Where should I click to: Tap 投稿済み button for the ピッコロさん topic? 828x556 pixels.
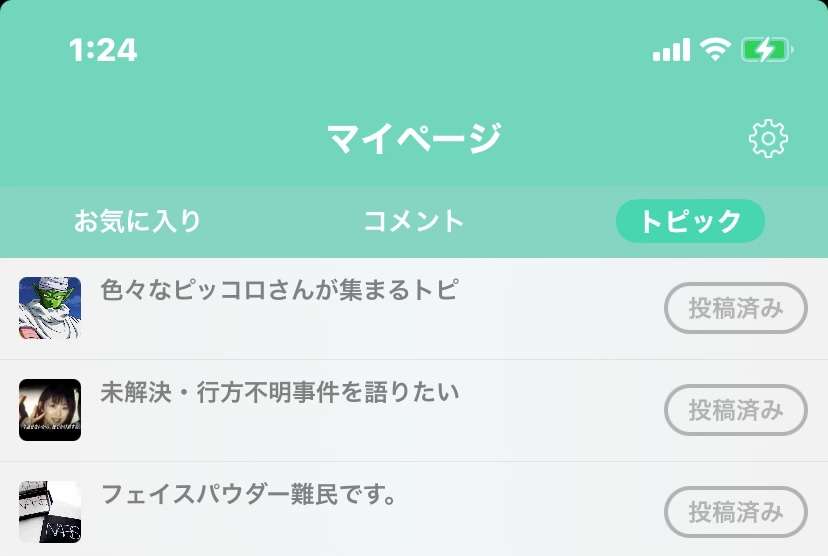736,308
